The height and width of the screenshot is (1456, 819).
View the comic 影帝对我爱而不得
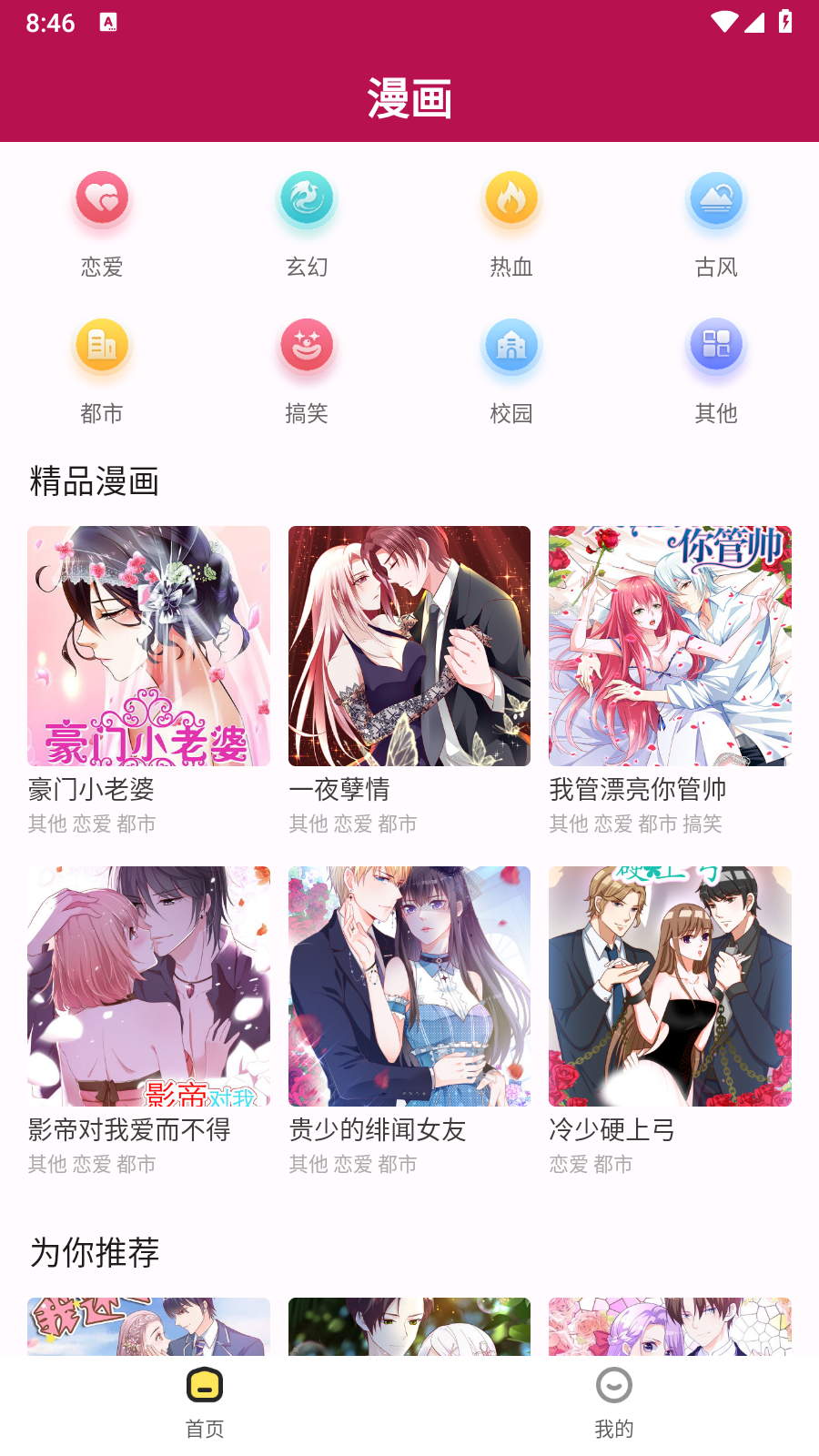[148, 986]
